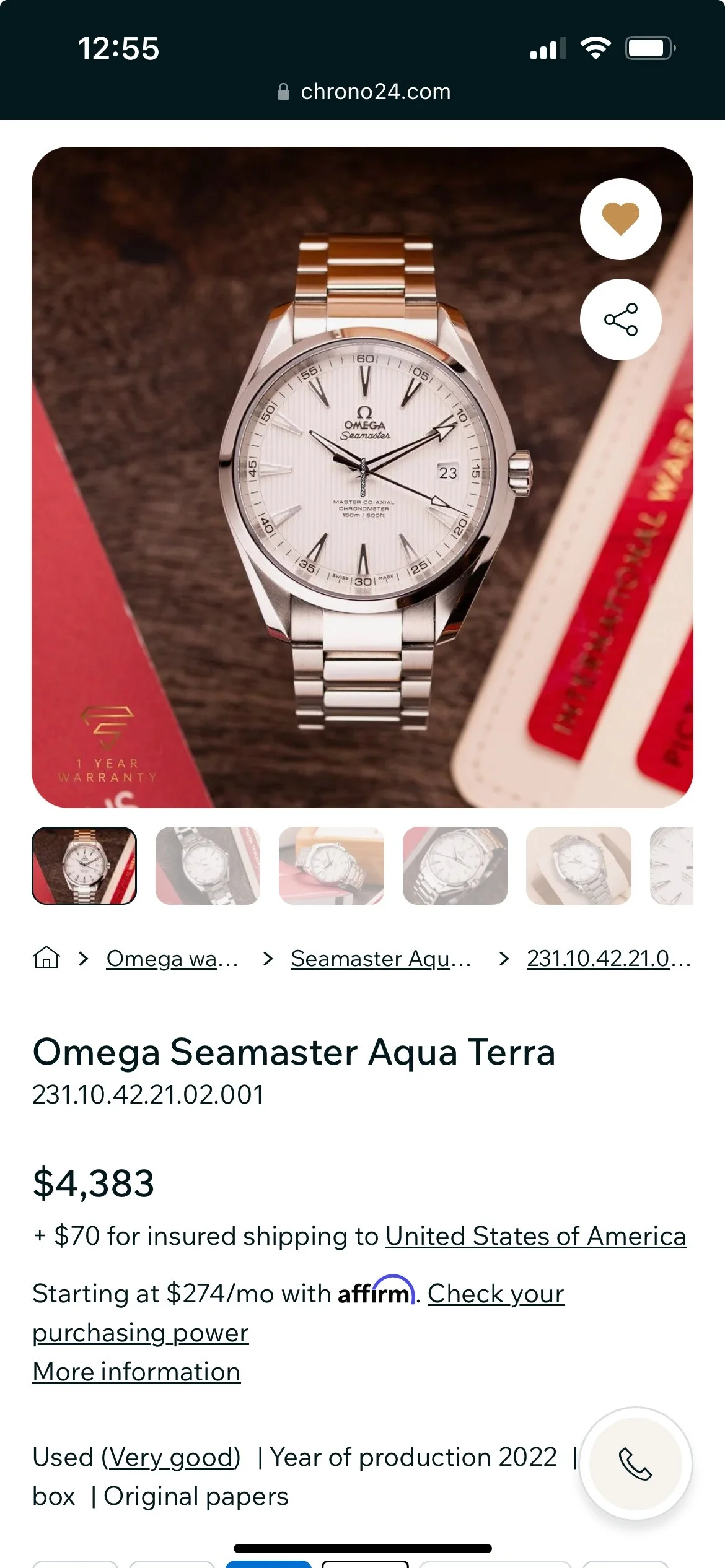Go to home via breadcrumb house icon
This screenshot has height=1568, width=725.
point(46,958)
